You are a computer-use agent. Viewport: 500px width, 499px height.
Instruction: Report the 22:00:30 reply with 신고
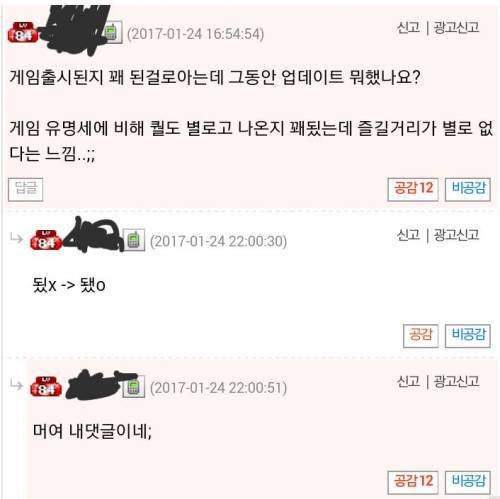click(408, 235)
